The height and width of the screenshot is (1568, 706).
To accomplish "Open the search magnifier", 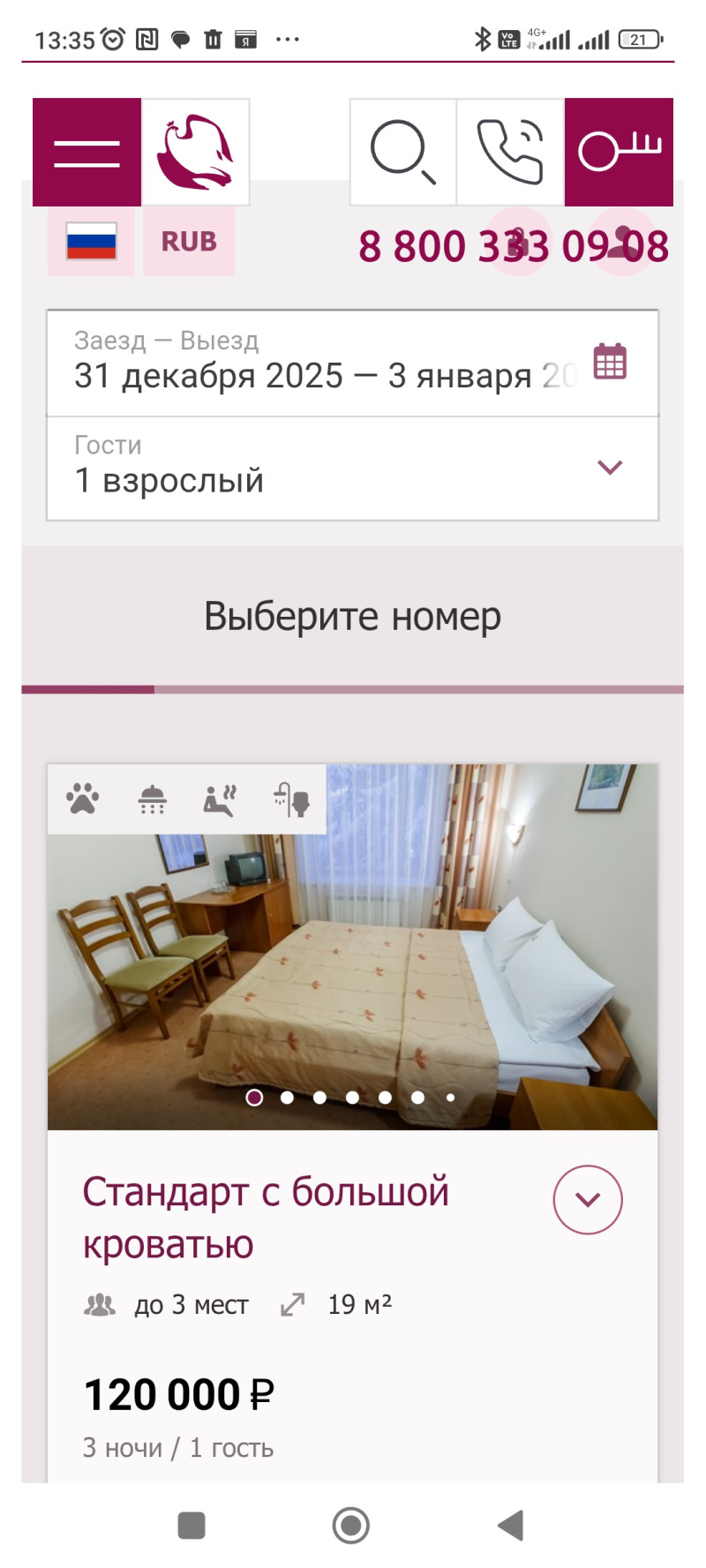I will tap(403, 153).
